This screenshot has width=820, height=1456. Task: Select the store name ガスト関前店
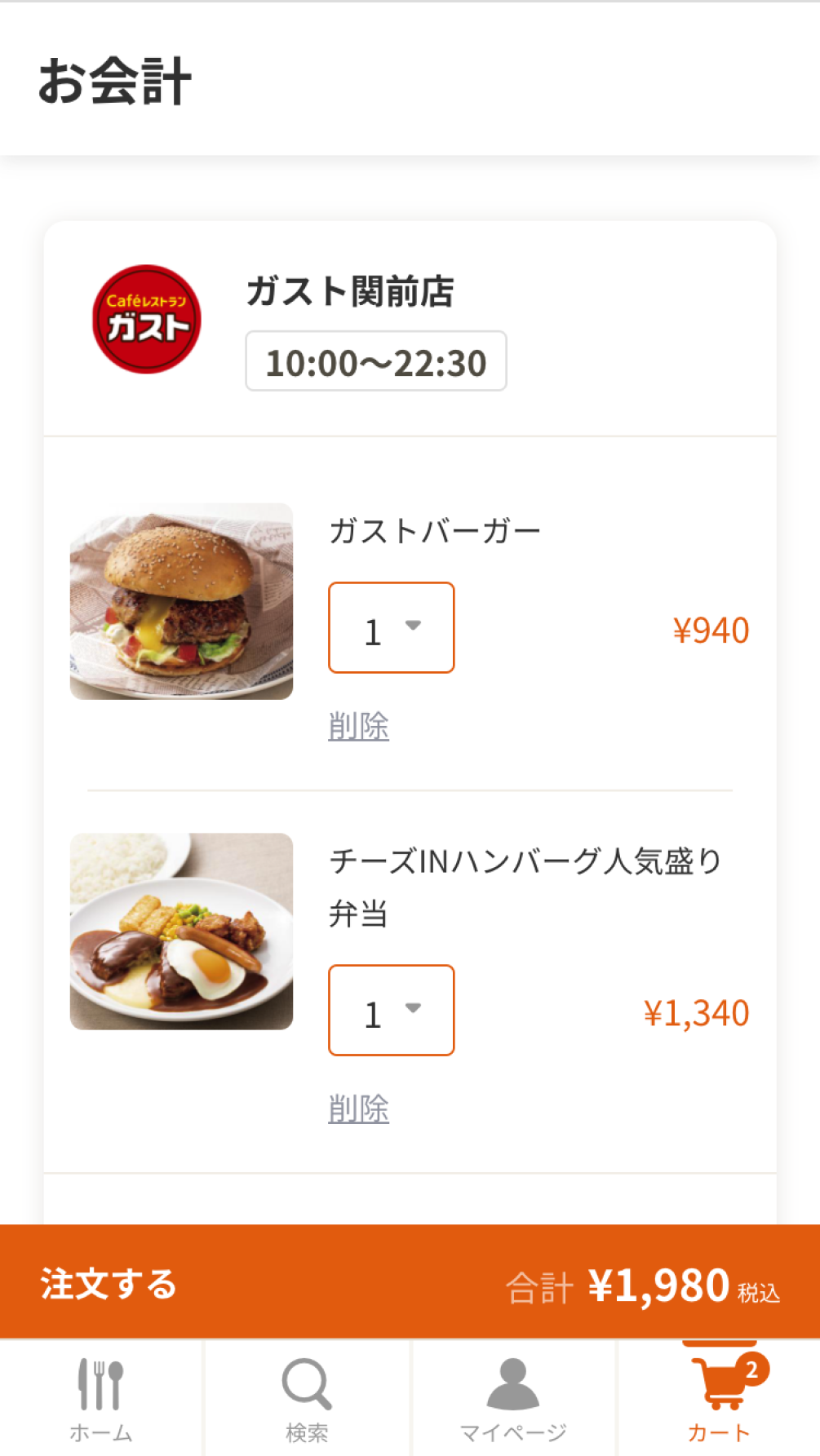(351, 294)
